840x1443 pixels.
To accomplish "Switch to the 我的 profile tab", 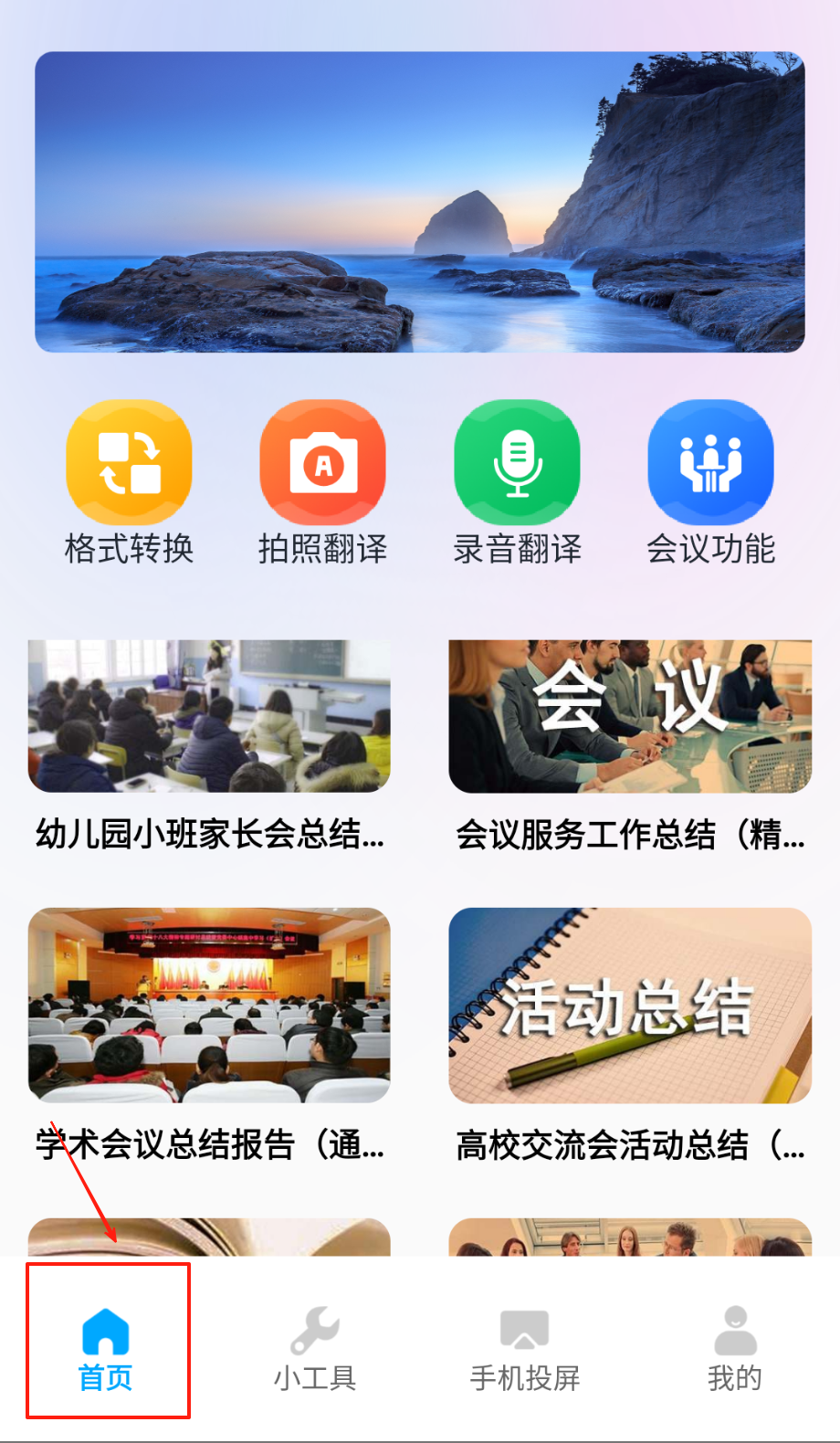I will click(735, 1347).
